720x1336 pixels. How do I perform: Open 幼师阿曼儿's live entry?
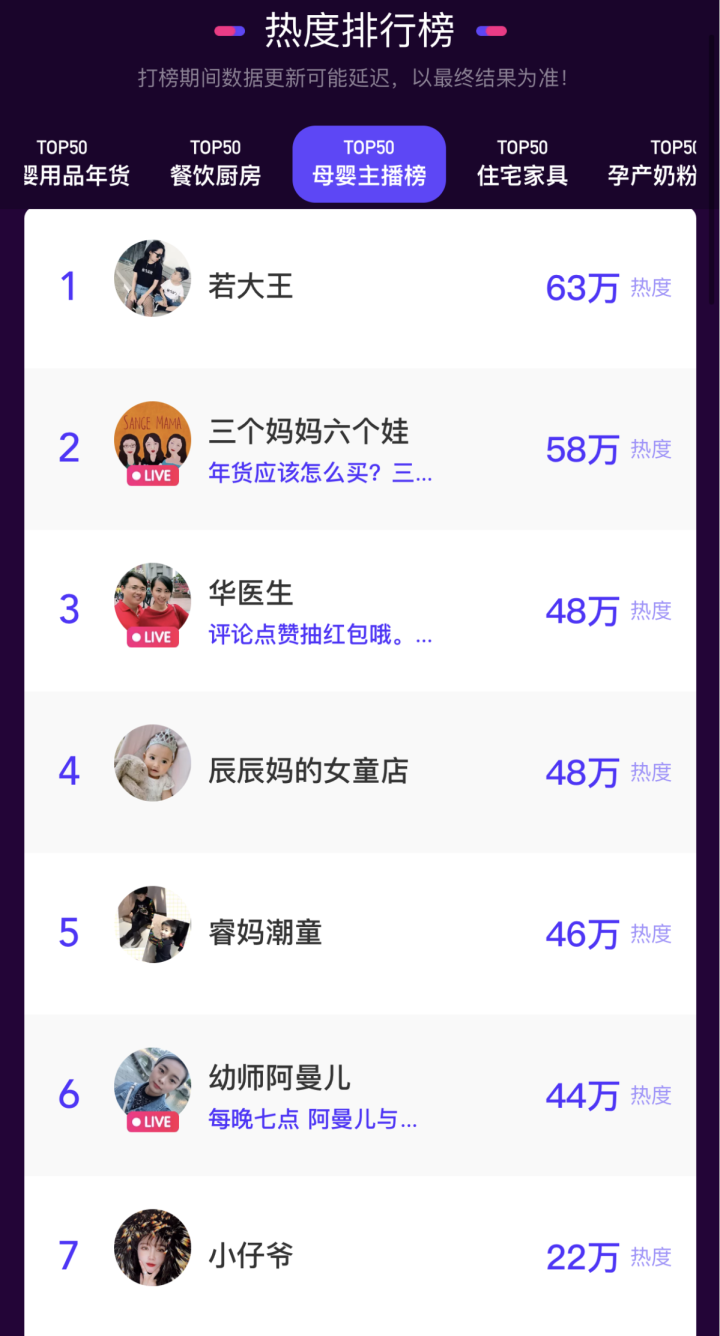360,1095
